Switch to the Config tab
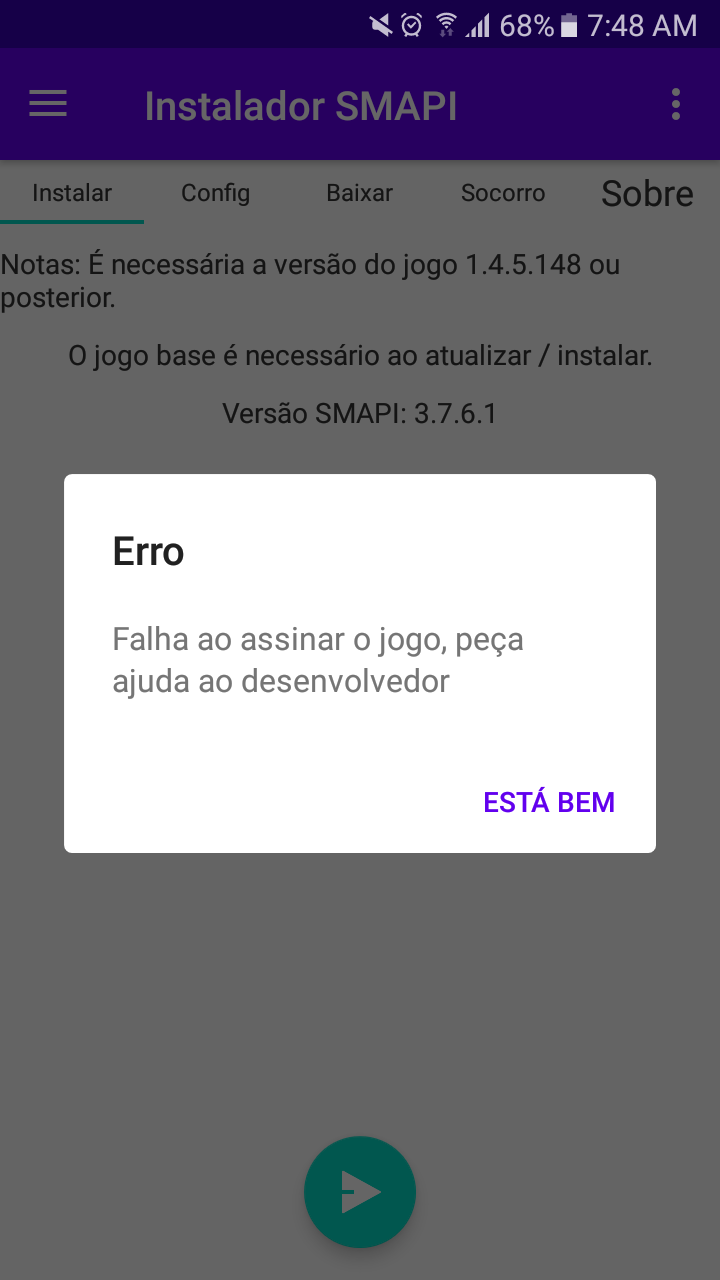The width and height of the screenshot is (720, 1280). (x=215, y=193)
